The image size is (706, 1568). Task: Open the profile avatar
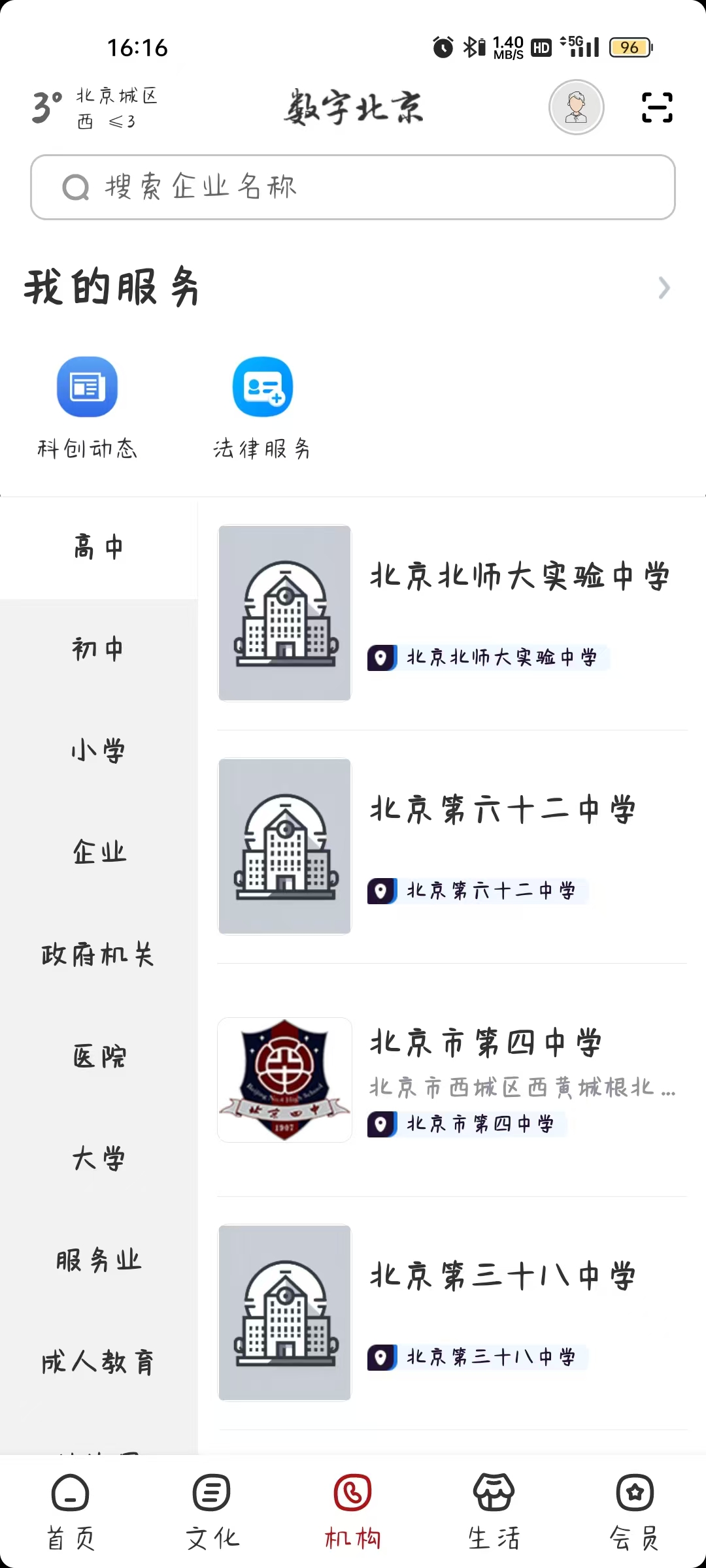pos(576,108)
